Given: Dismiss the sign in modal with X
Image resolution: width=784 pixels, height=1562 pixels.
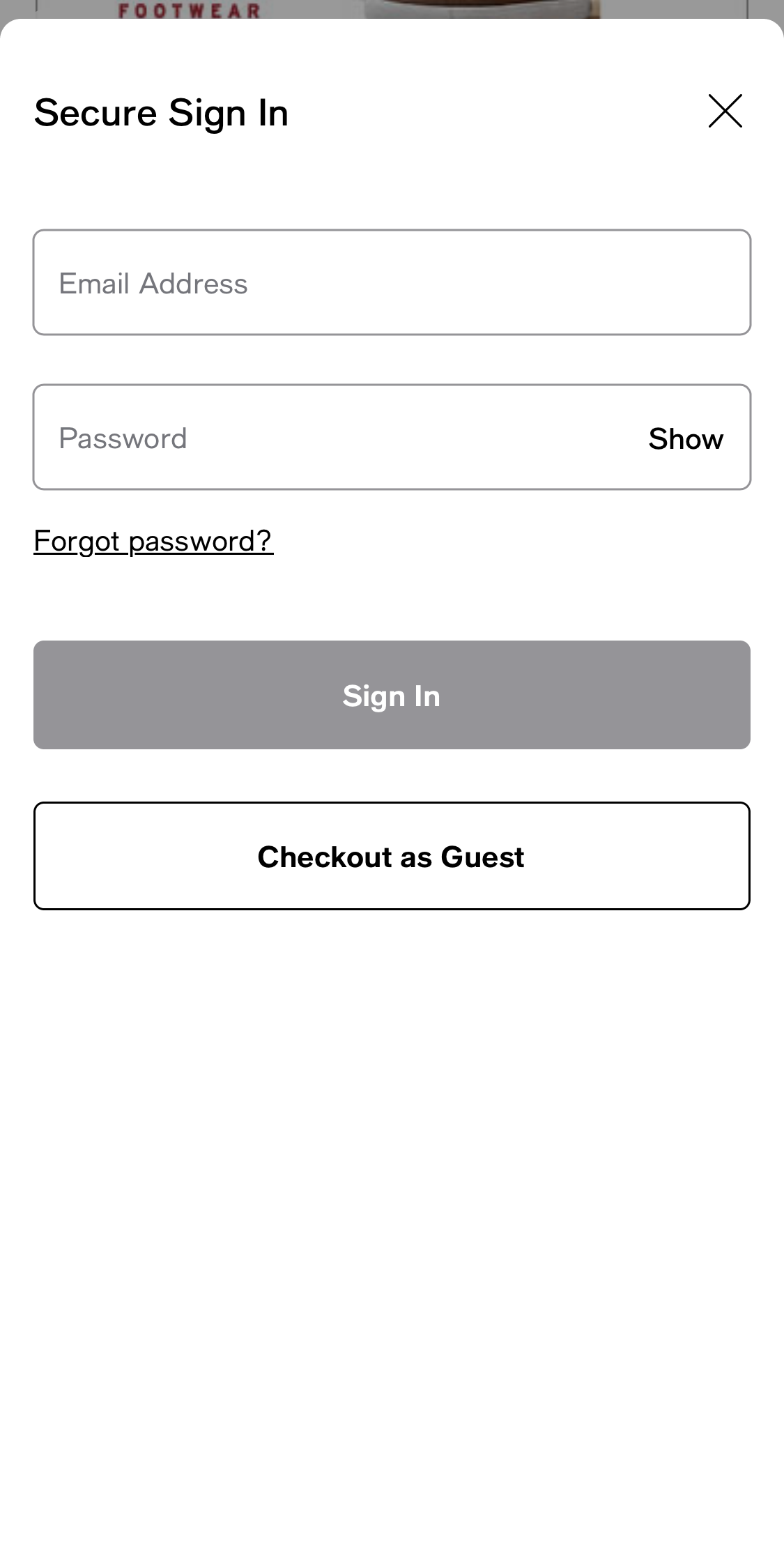Looking at the screenshot, I should (x=725, y=112).
